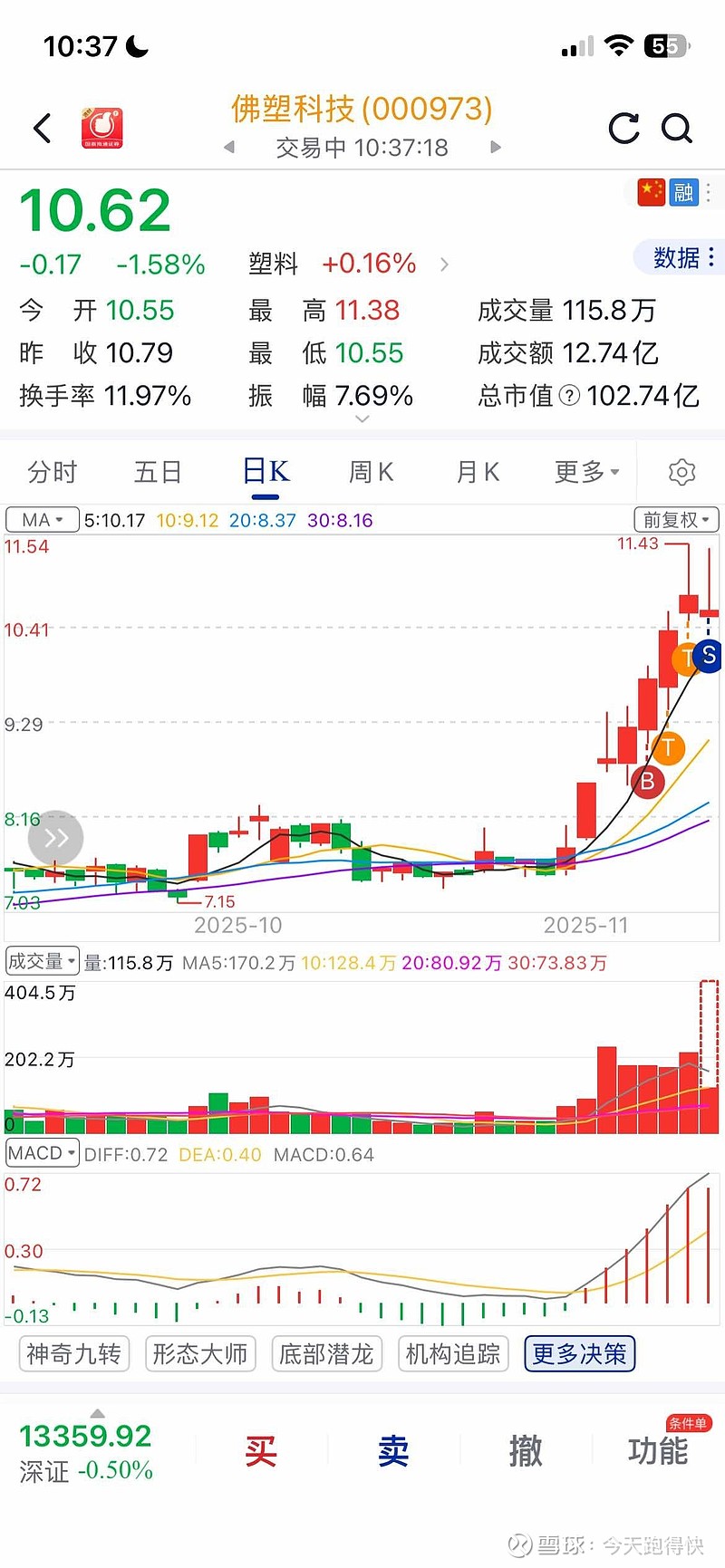The height and width of the screenshot is (1568, 725).
Task: Switch to the 周K weekly chart tab
Action: click(x=370, y=472)
